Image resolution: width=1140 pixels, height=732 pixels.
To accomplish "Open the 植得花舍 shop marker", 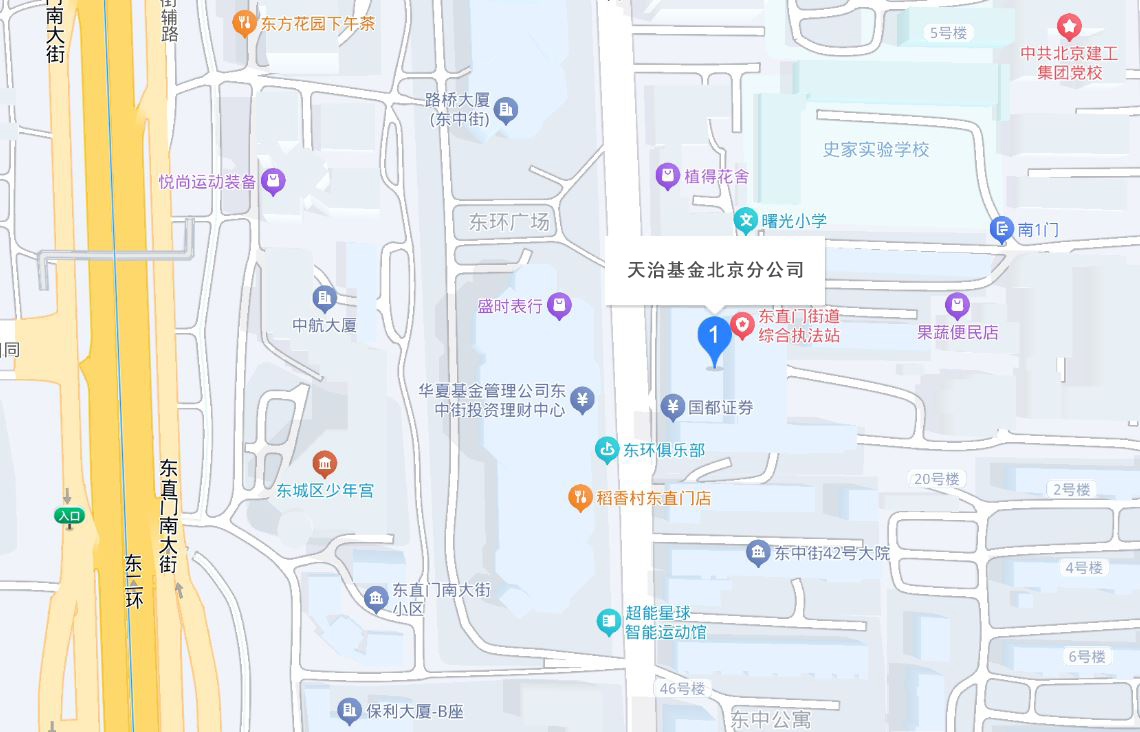I will pyautogui.click(x=668, y=177).
